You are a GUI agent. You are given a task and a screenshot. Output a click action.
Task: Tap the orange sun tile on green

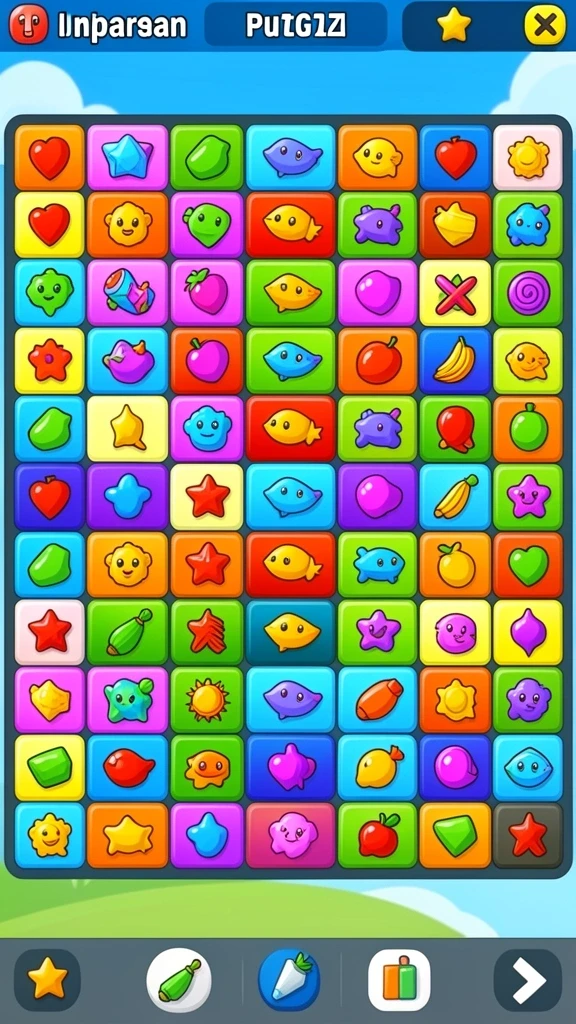point(206,699)
